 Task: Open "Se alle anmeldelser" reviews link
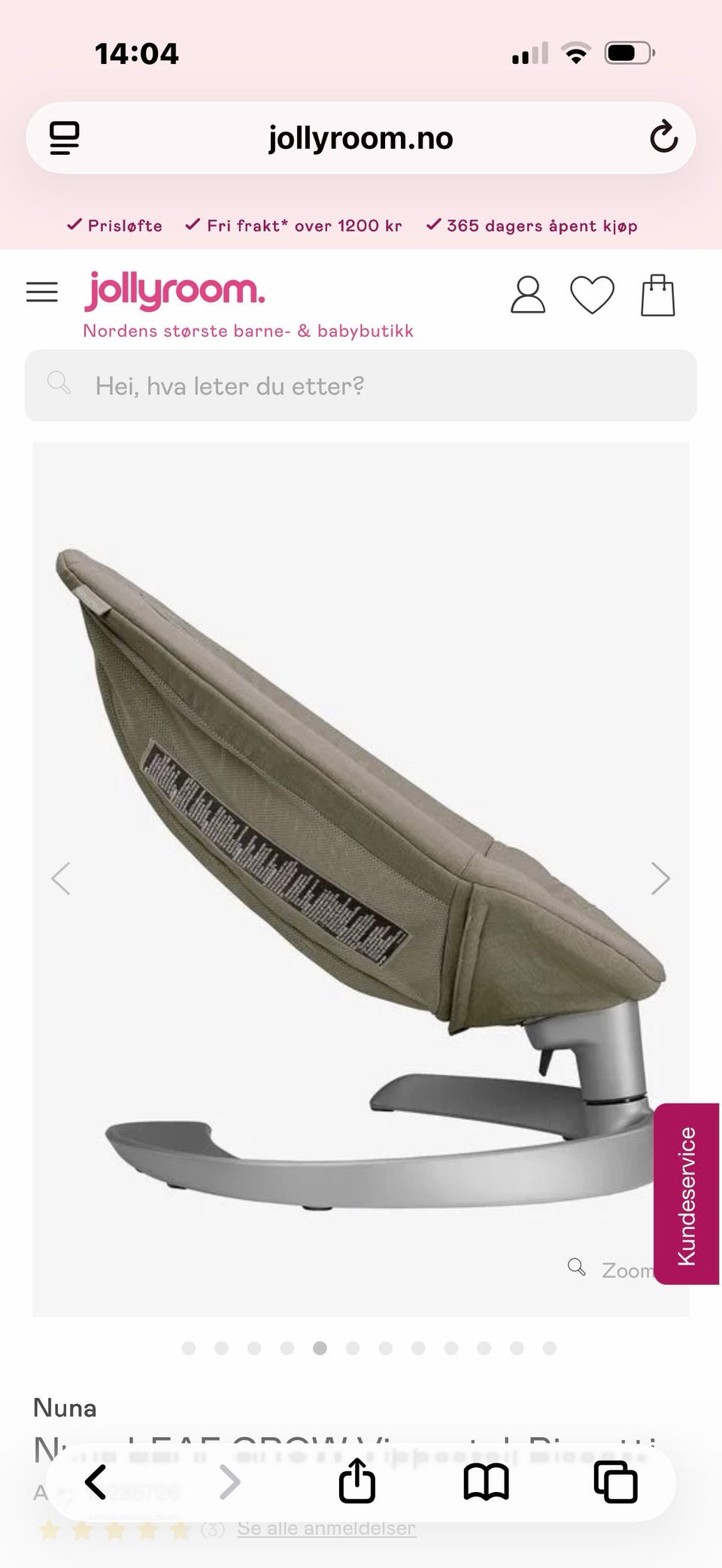coord(326,1528)
